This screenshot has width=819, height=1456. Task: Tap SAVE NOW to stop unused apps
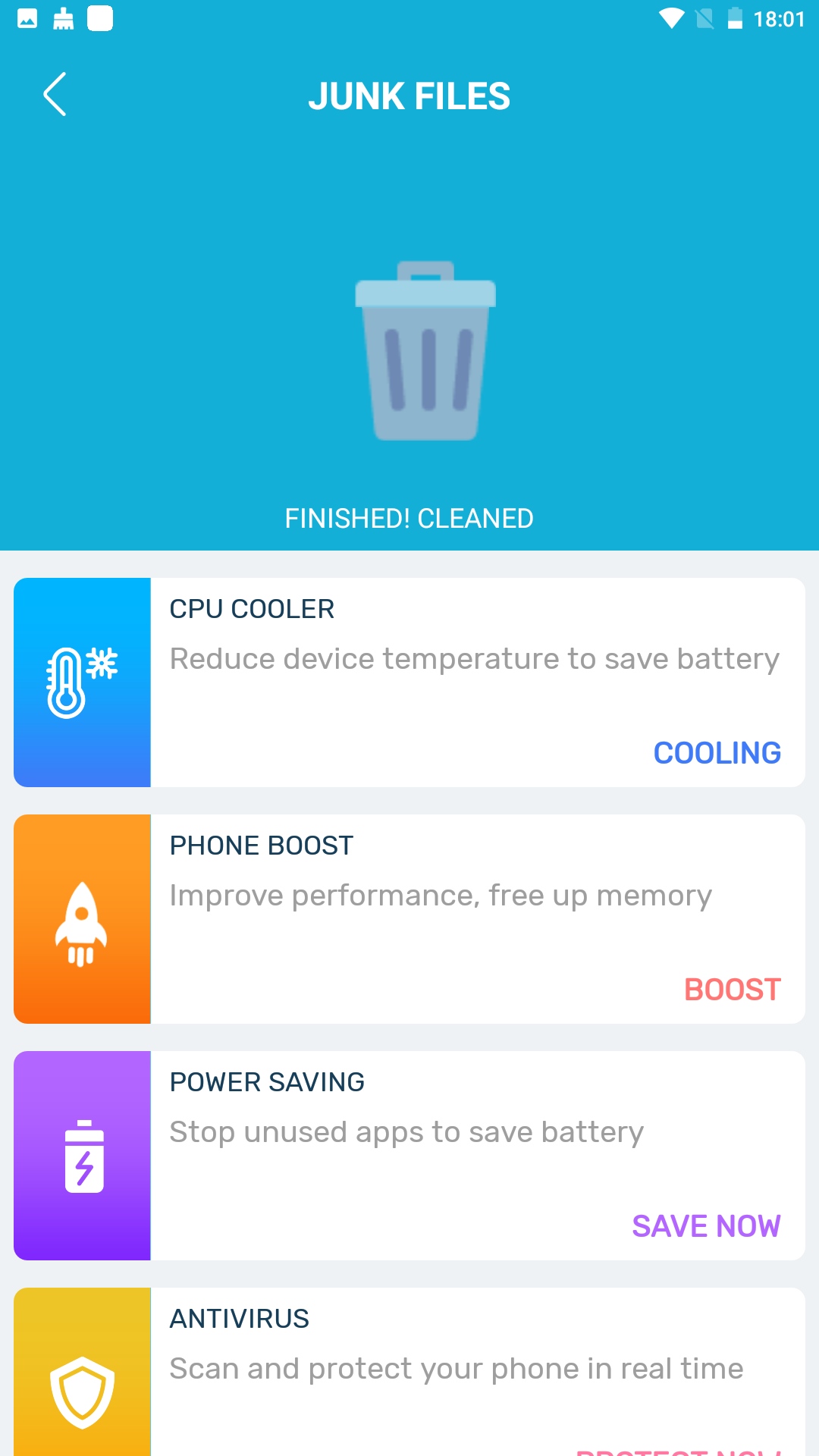tap(706, 1225)
